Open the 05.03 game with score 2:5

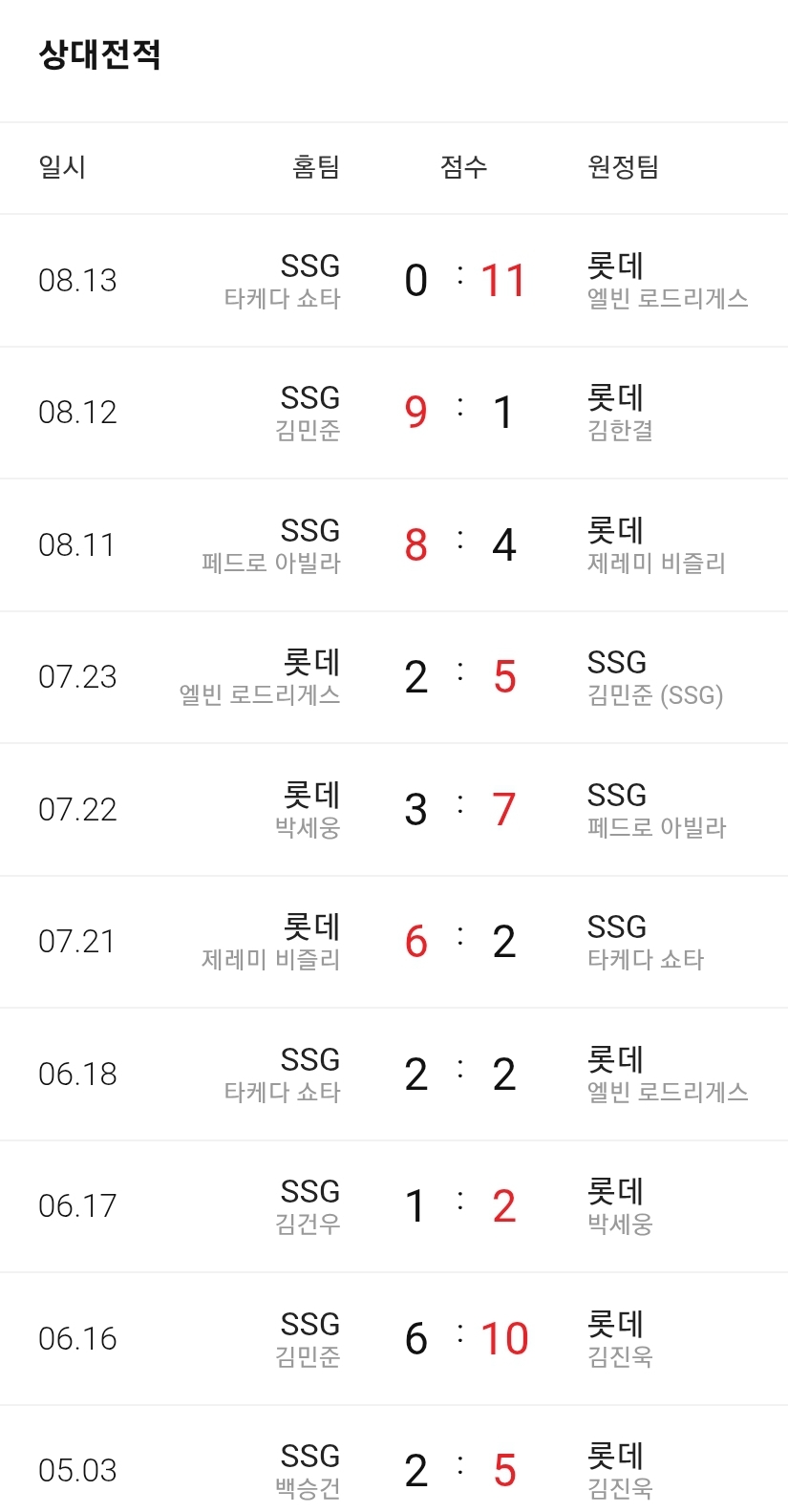(394, 1459)
